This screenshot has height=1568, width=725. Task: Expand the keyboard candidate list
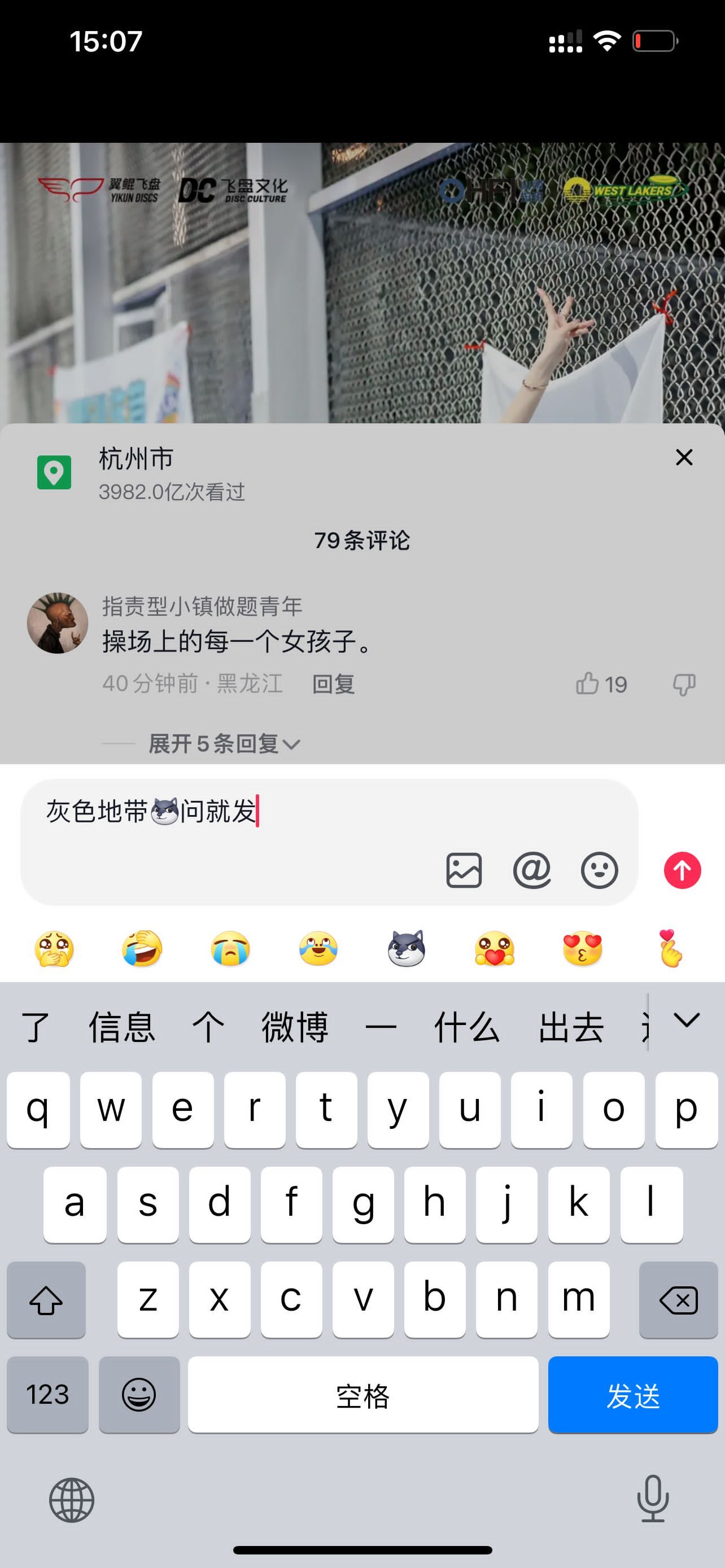(687, 1020)
